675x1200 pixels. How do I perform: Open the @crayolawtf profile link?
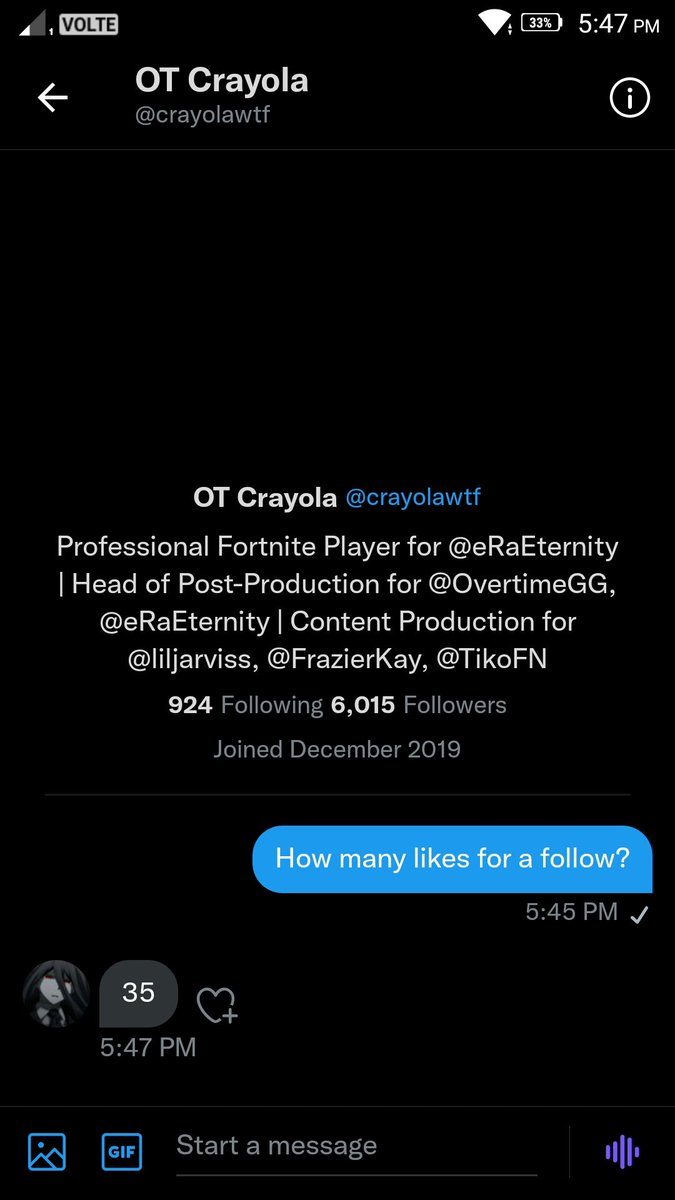tap(413, 497)
